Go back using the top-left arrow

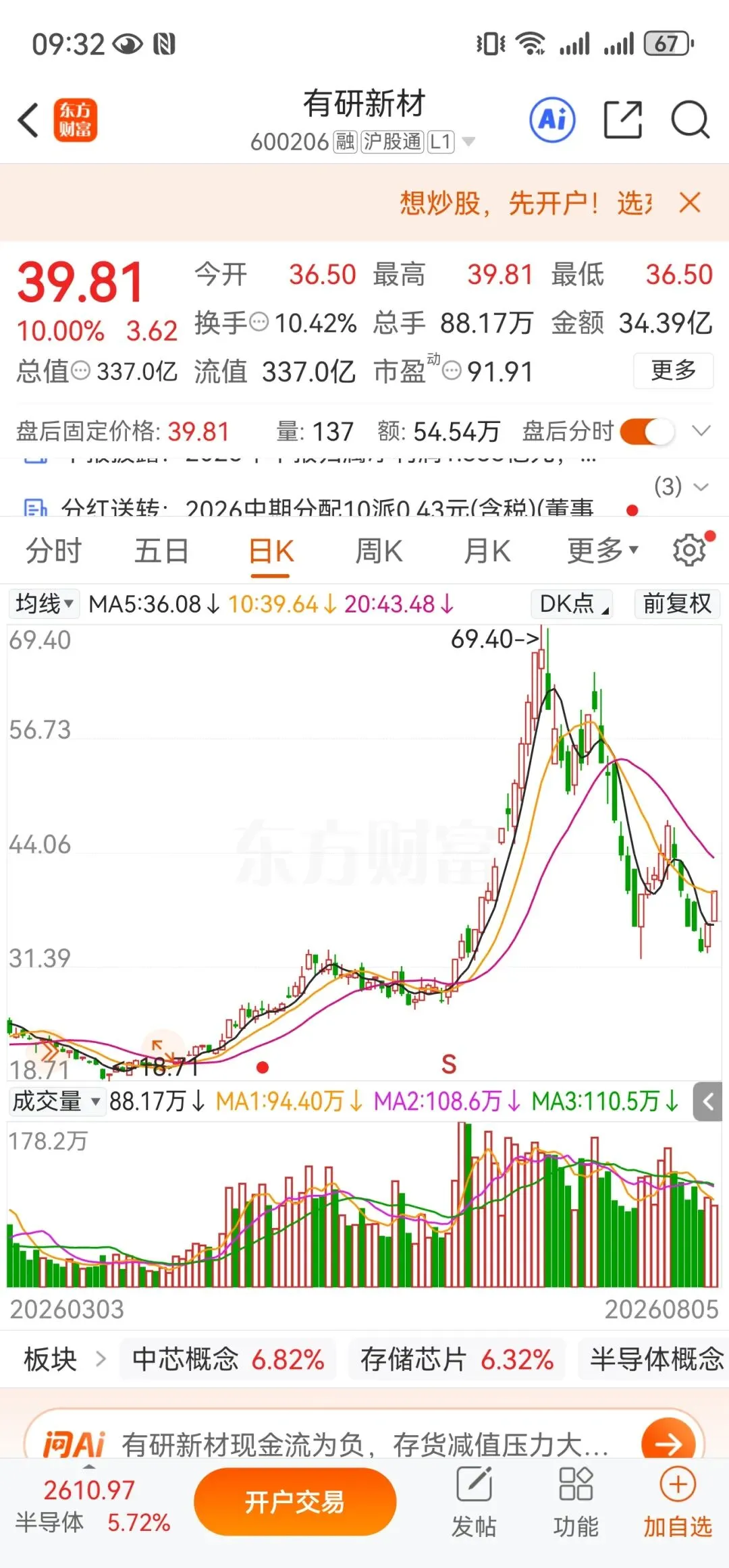(28, 121)
